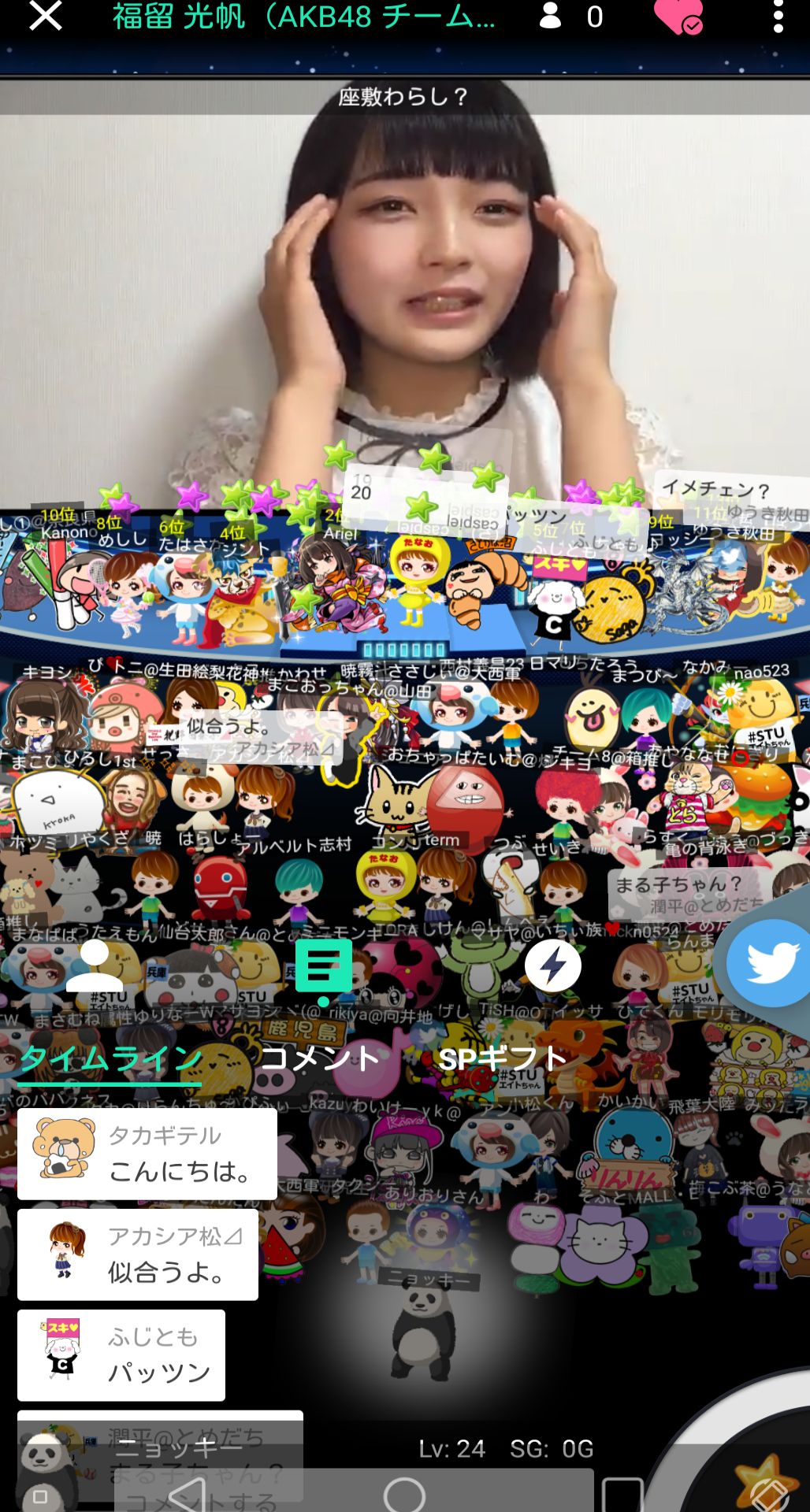Tap the pink heart follow icon
Viewport: 810px width, 1512px height.
click(x=678, y=17)
